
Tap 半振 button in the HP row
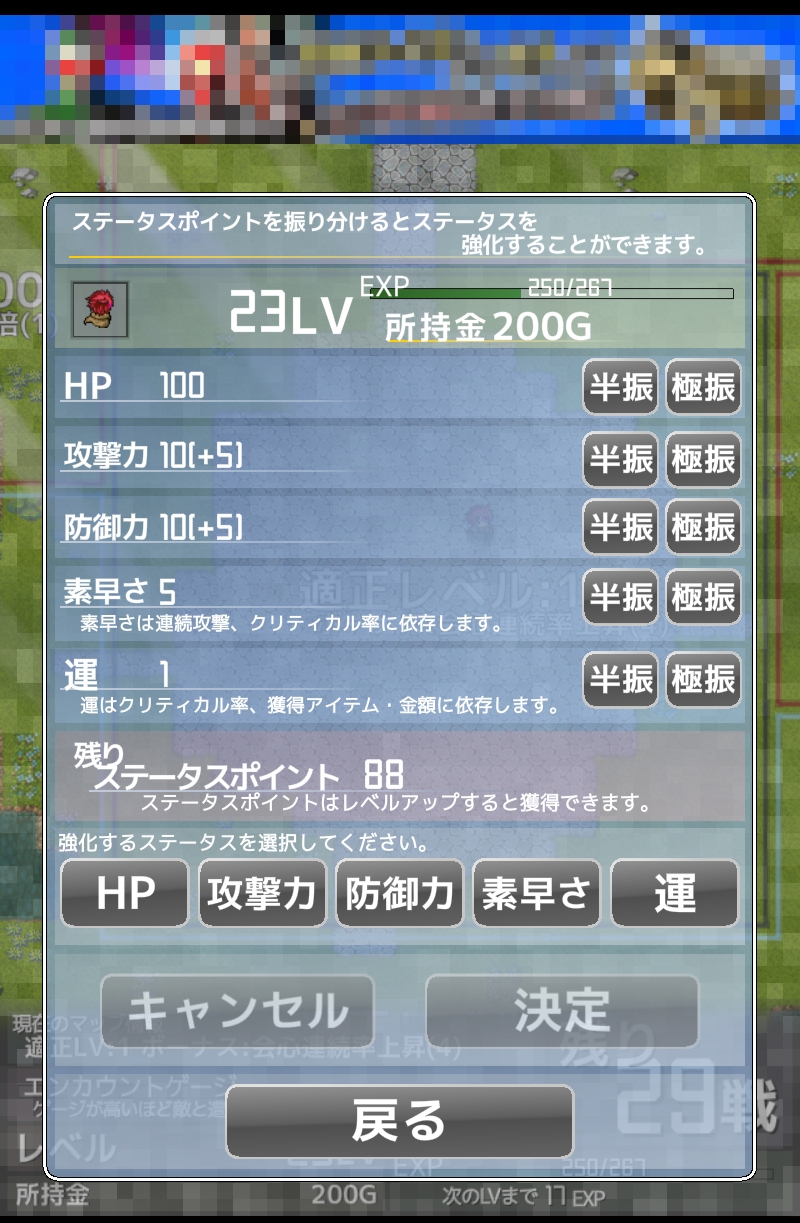coord(621,387)
